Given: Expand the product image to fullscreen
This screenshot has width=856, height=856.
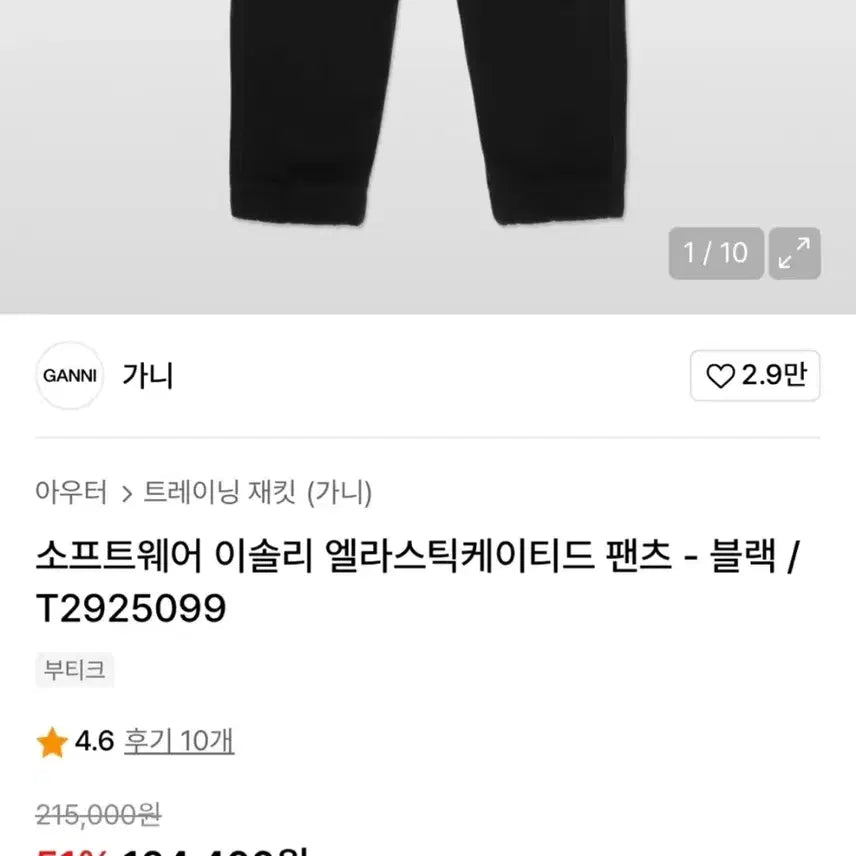Looking at the screenshot, I should point(795,253).
